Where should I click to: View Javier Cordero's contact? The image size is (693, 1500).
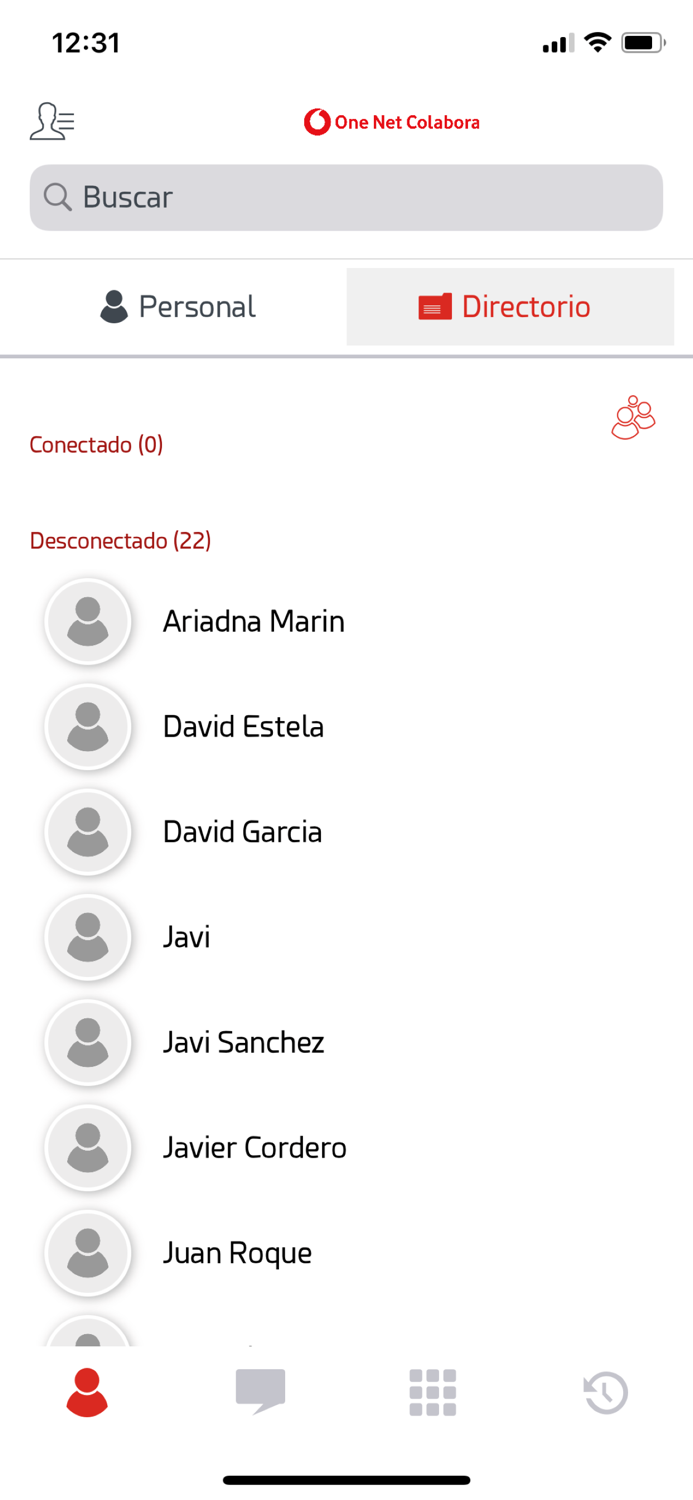tap(346, 1147)
